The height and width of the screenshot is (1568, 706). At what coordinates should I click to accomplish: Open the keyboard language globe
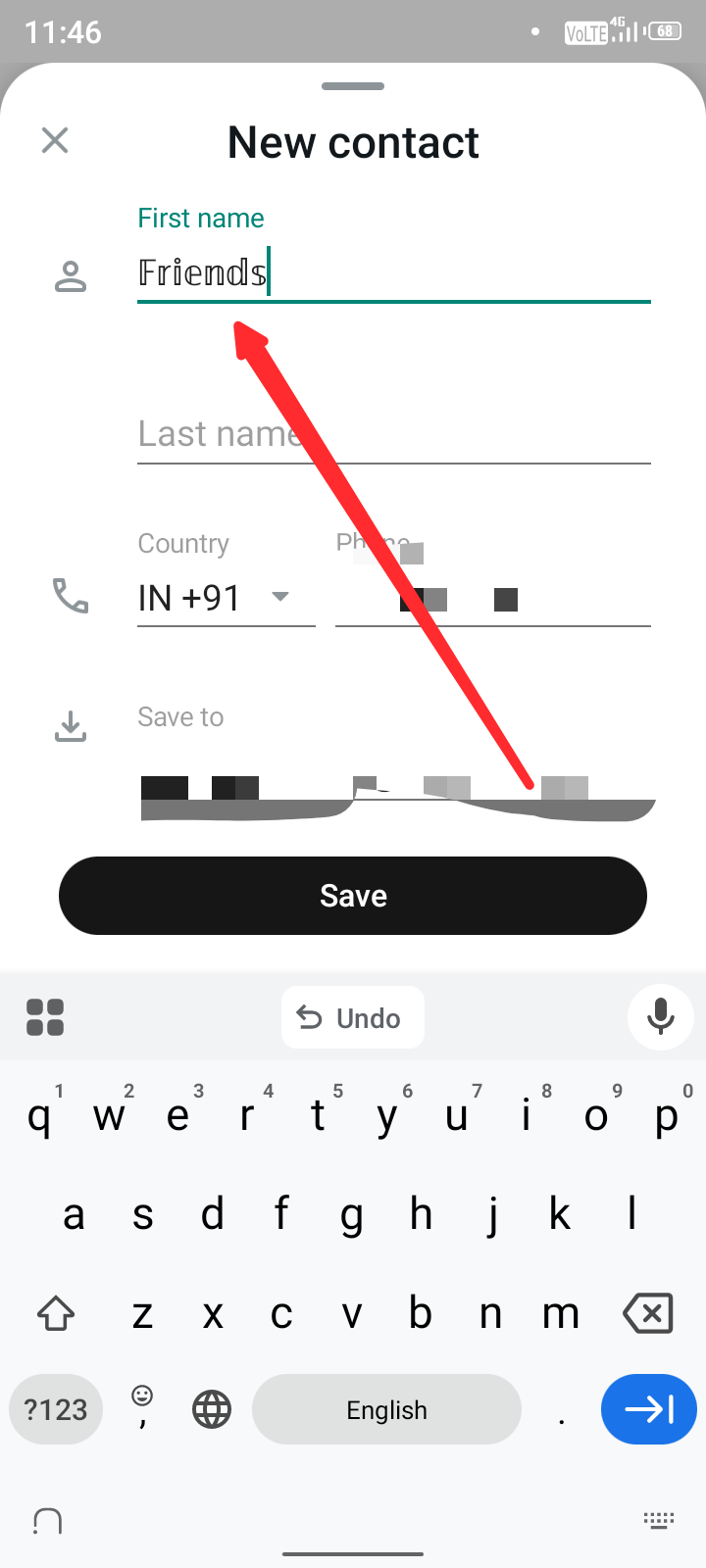click(212, 1409)
